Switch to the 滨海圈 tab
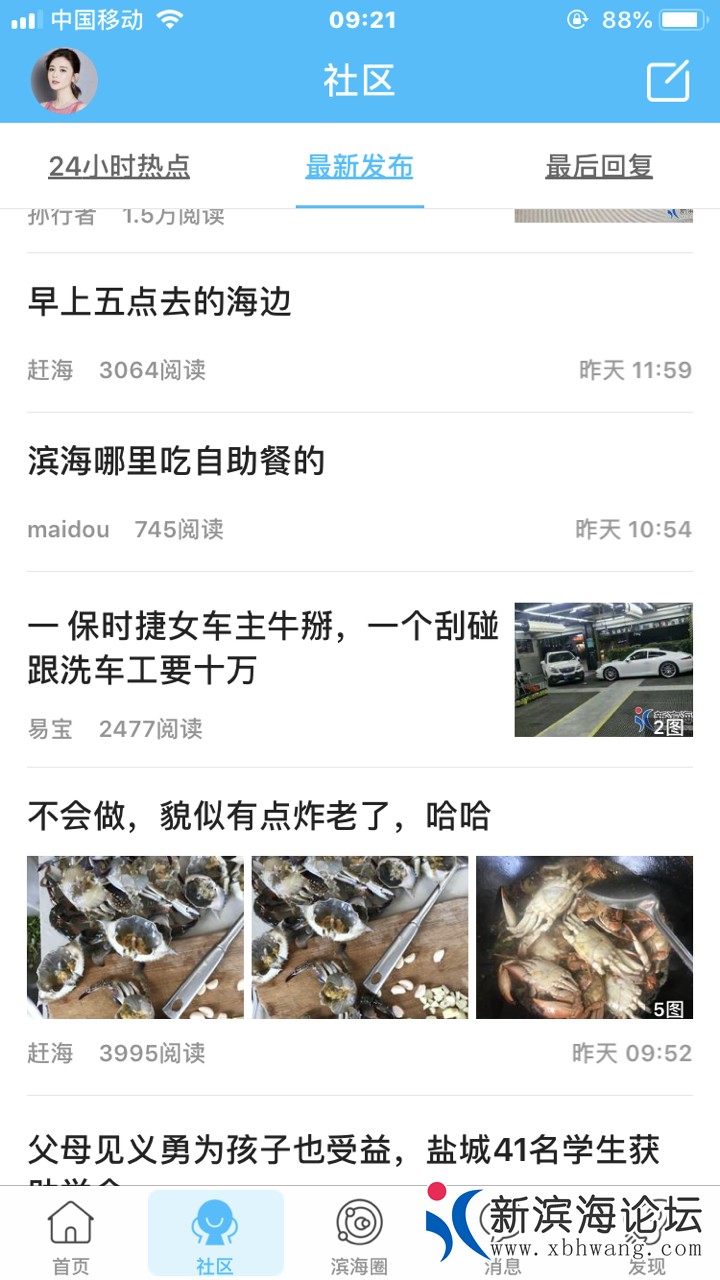 click(x=359, y=1236)
